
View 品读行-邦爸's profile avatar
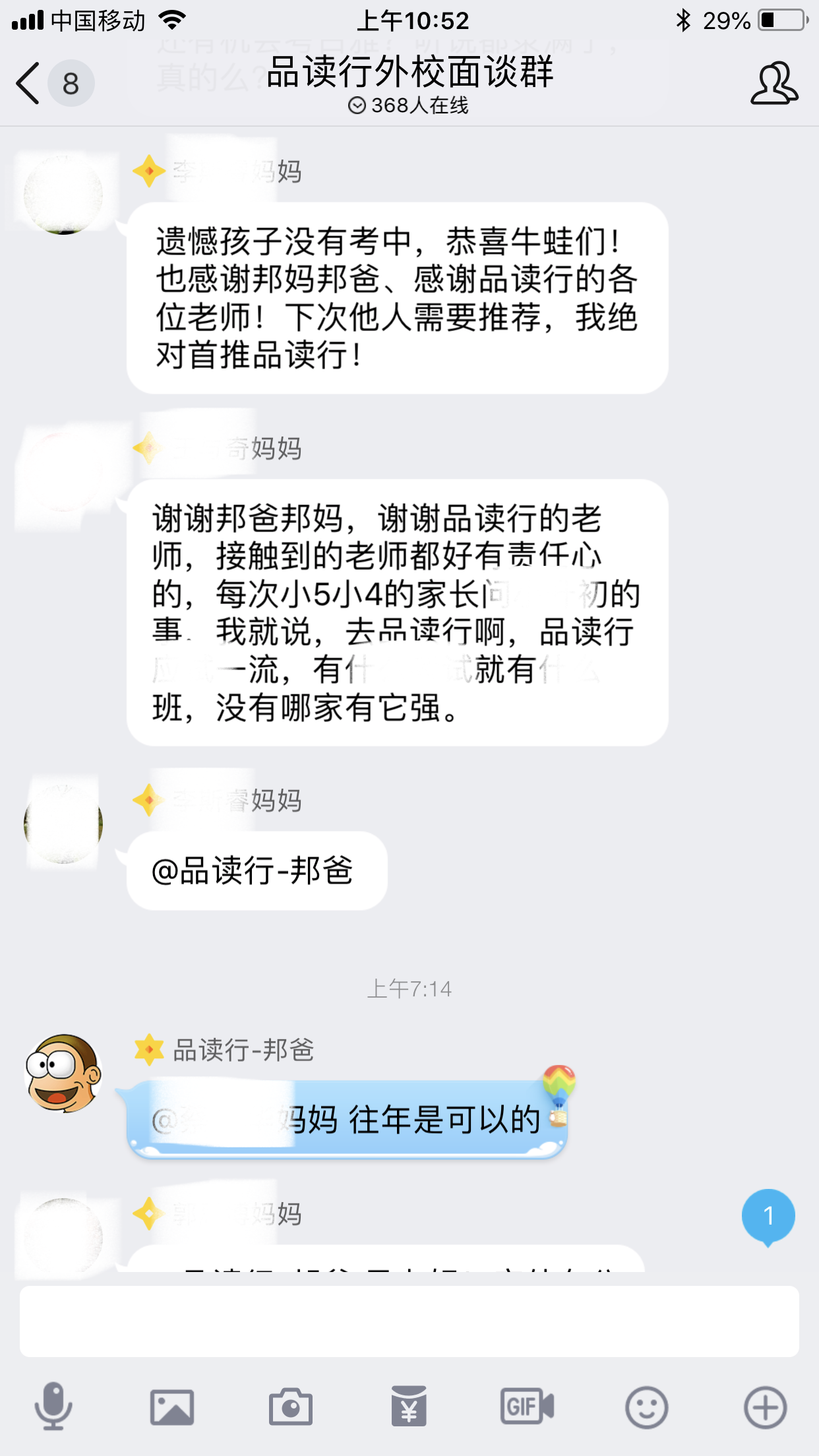(x=63, y=1073)
